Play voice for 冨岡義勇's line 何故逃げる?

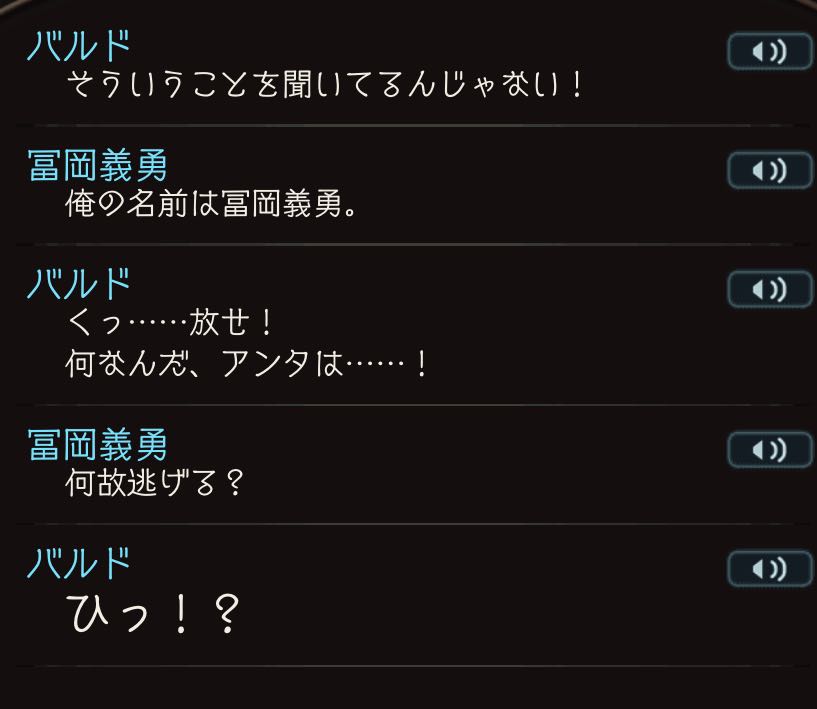pos(769,450)
